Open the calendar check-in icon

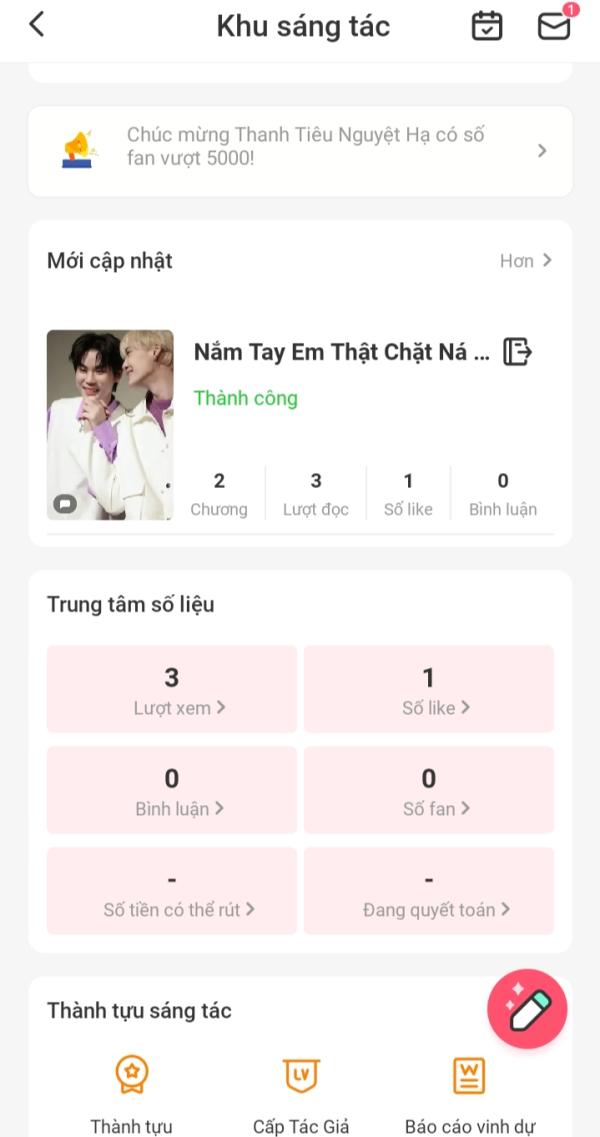(487, 26)
